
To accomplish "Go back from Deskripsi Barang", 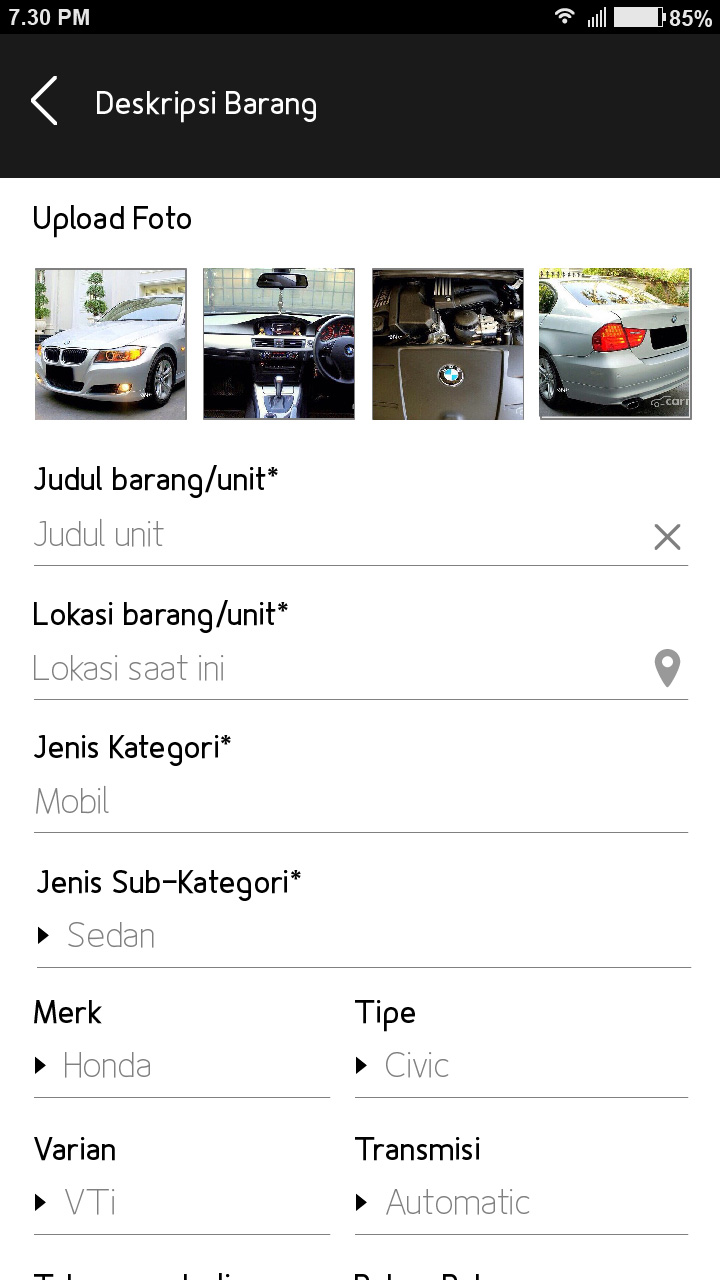I will click(x=45, y=102).
